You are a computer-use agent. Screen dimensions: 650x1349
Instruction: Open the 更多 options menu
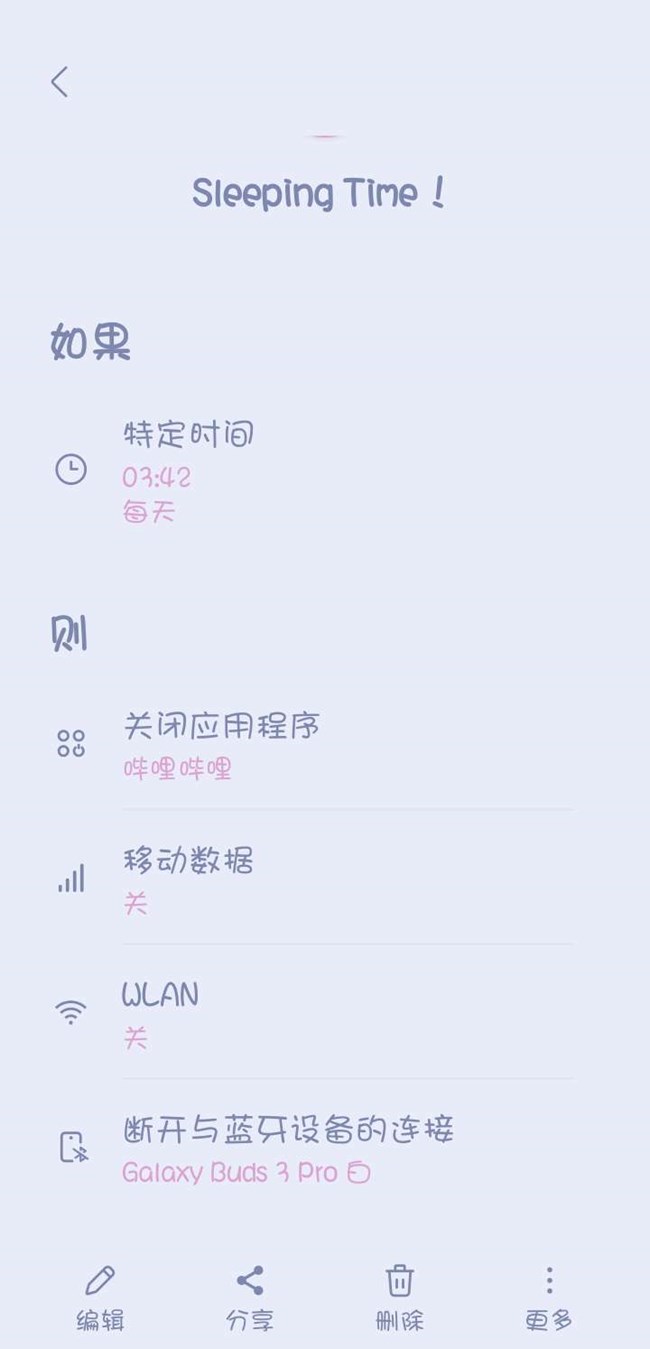coord(549,1298)
